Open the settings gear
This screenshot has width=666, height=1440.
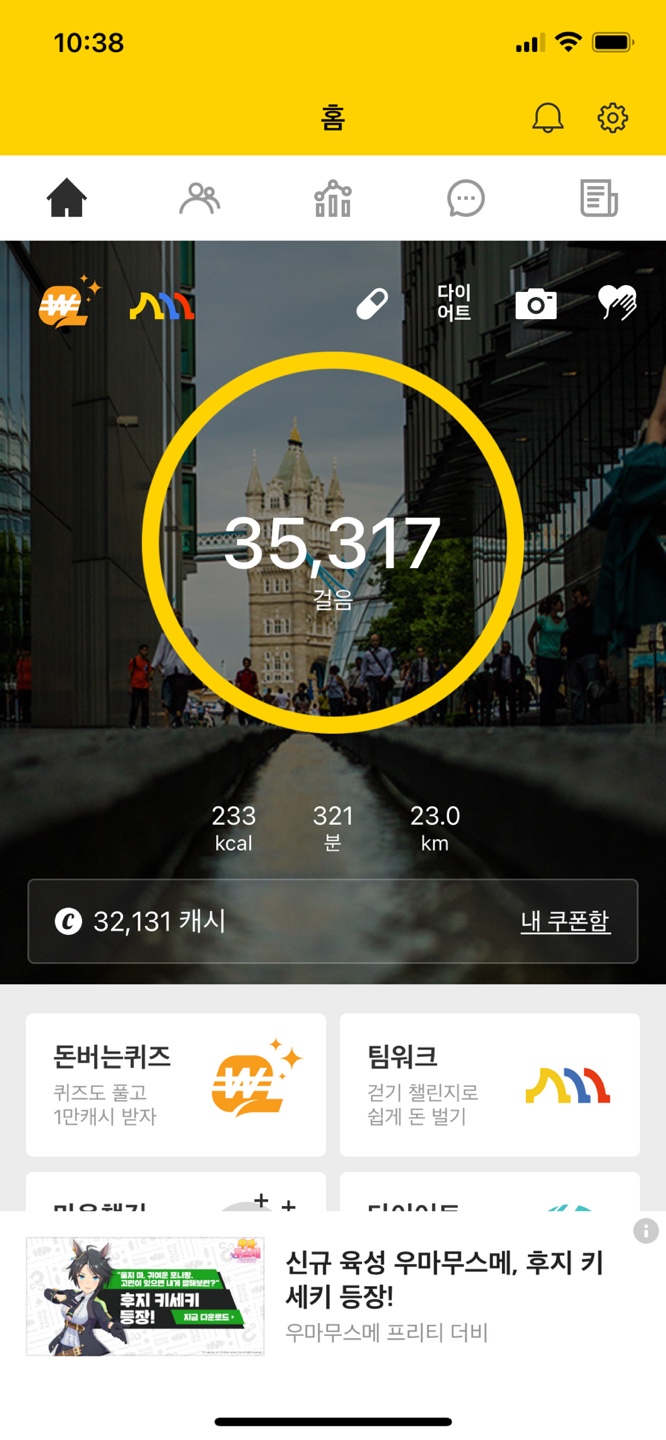[x=612, y=118]
